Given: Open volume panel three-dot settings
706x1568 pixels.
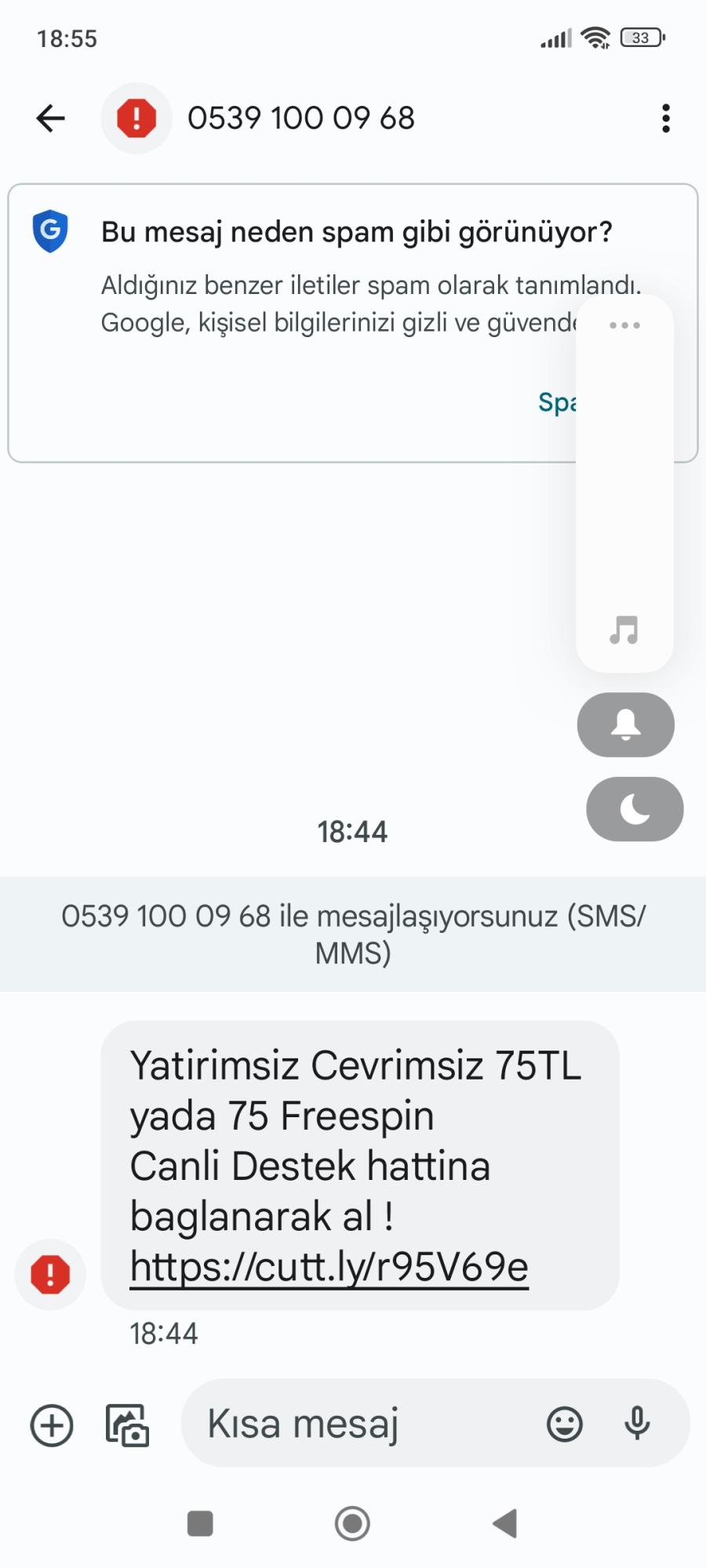Looking at the screenshot, I should (x=624, y=325).
